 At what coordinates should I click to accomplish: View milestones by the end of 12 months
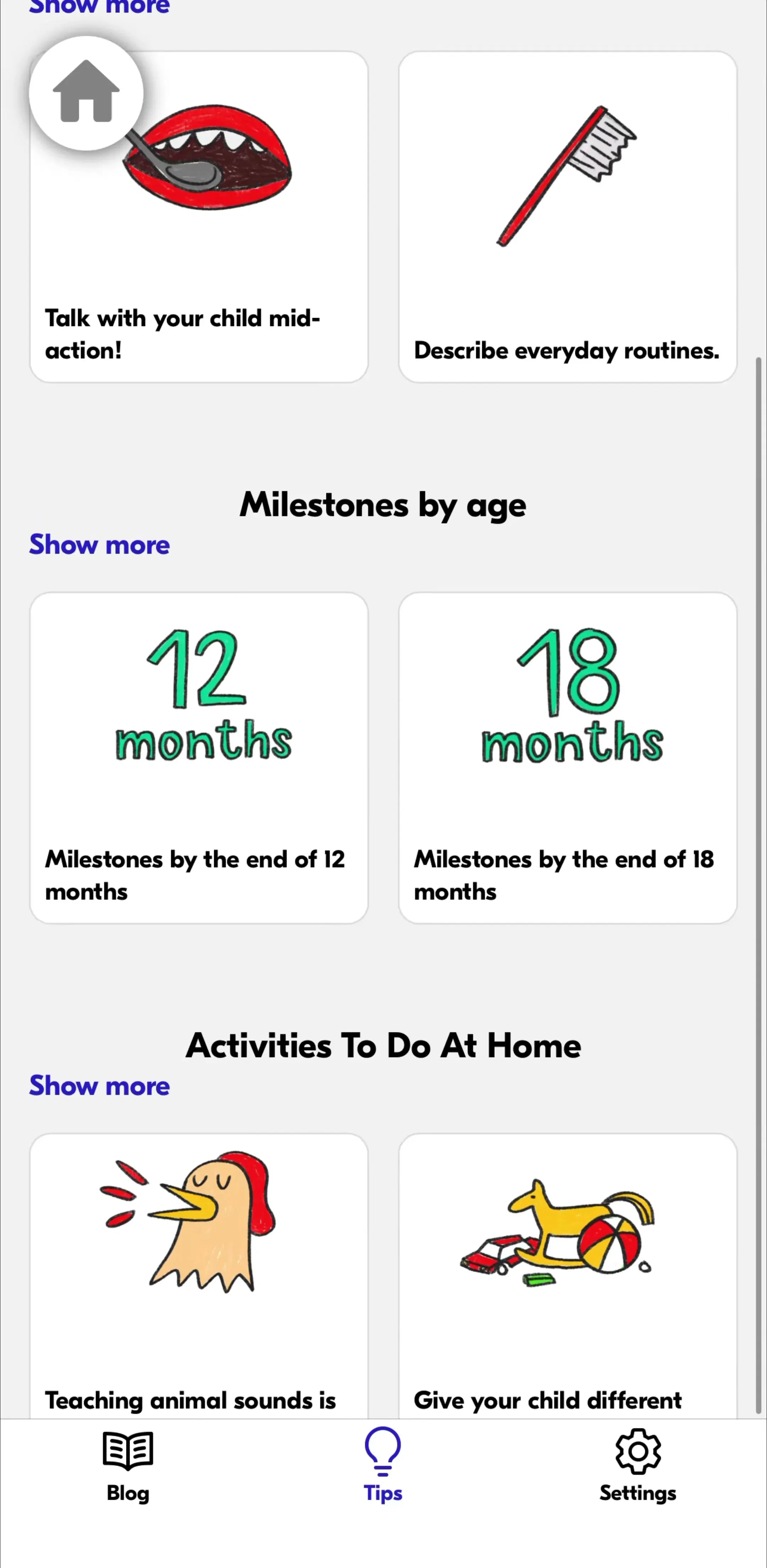point(199,758)
